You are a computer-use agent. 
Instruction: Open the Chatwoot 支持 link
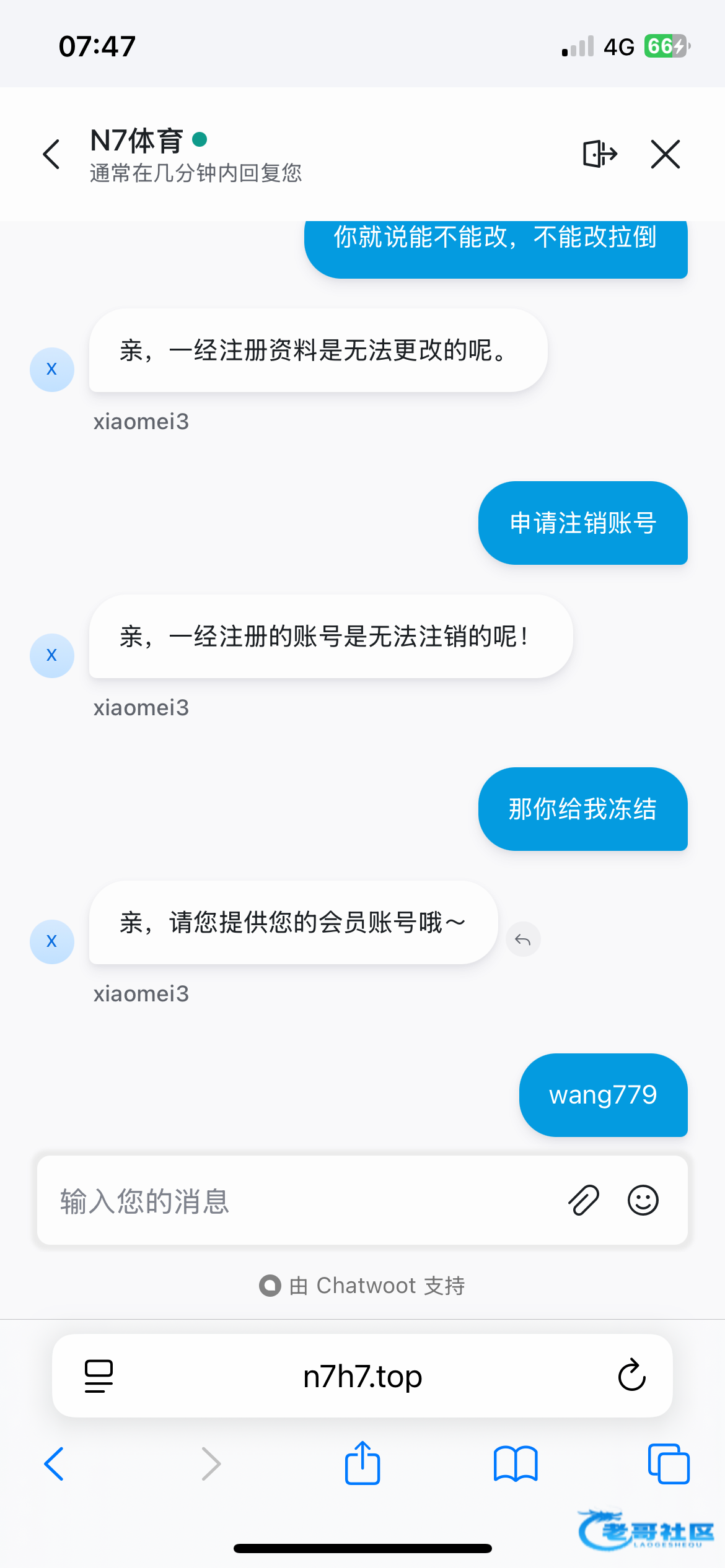[x=362, y=1286]
